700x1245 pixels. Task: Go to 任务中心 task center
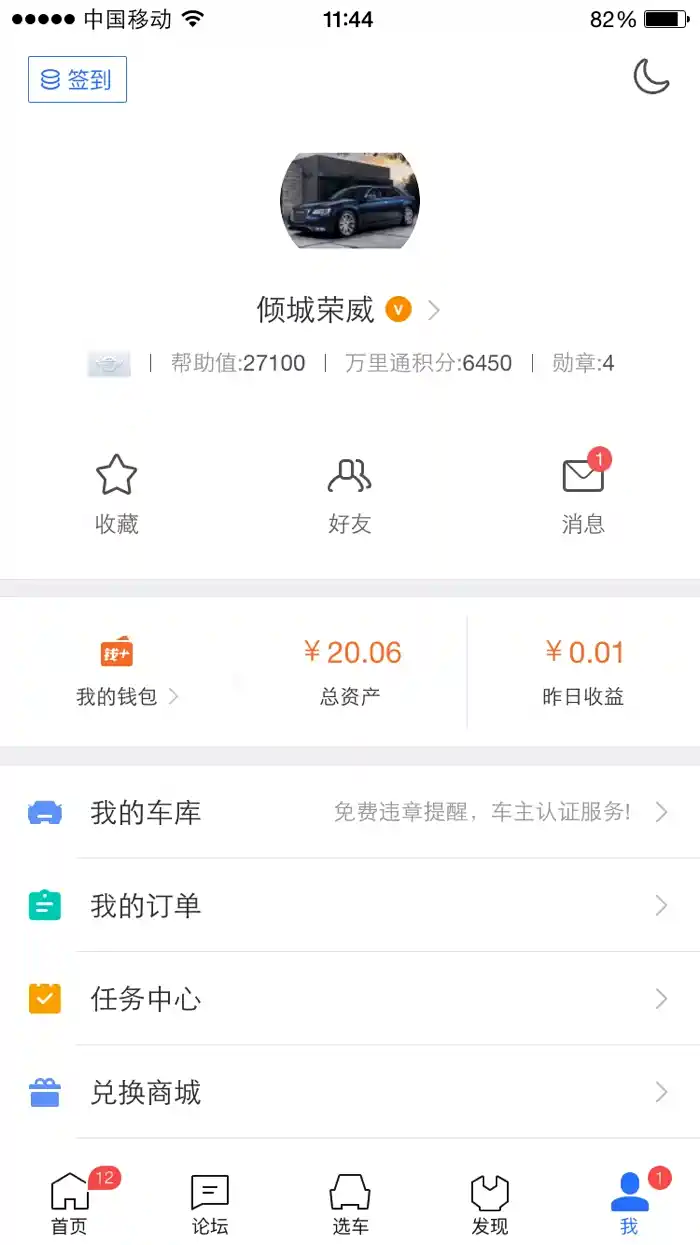pos(350,999)
